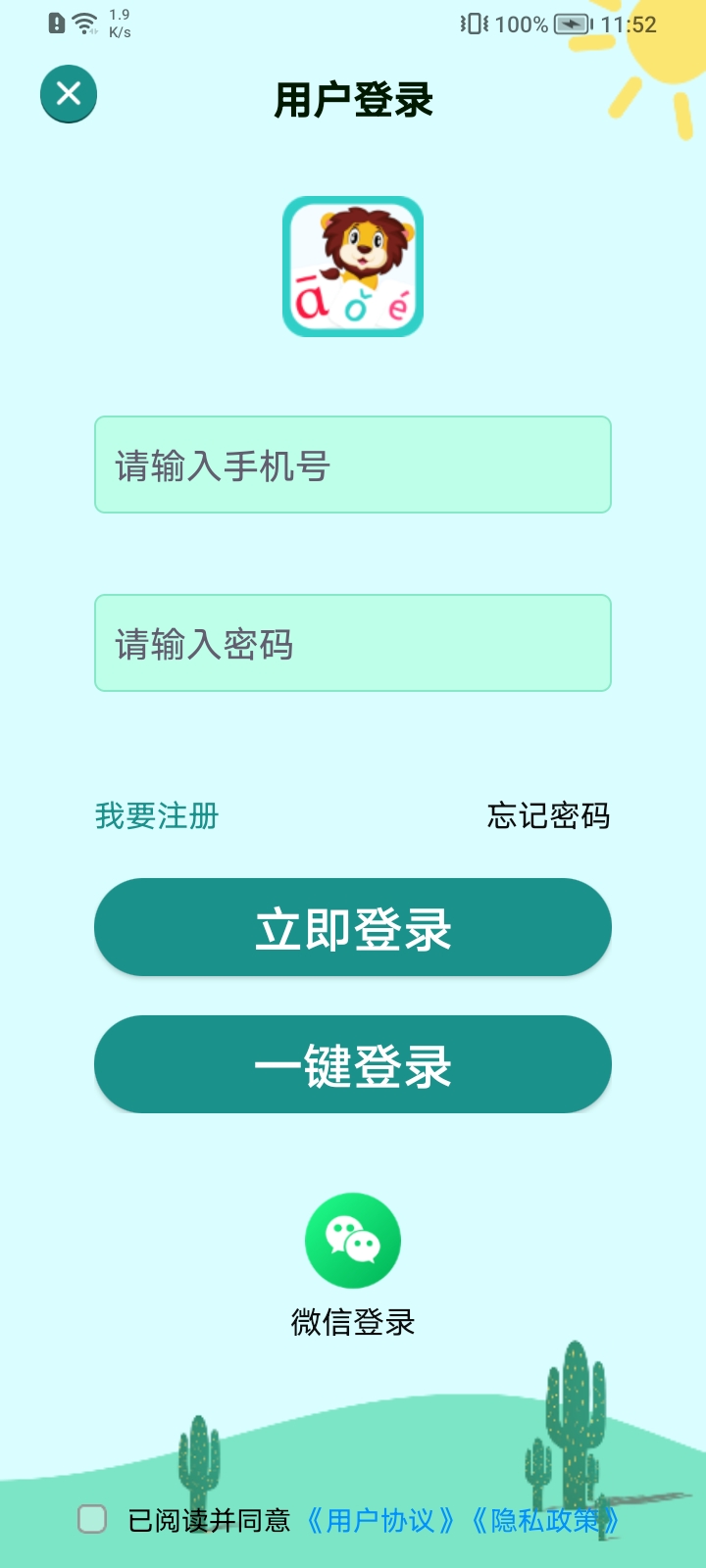Open the 《用户协议》 link
Viewport: 706px width, 1568px height.
380,1520
